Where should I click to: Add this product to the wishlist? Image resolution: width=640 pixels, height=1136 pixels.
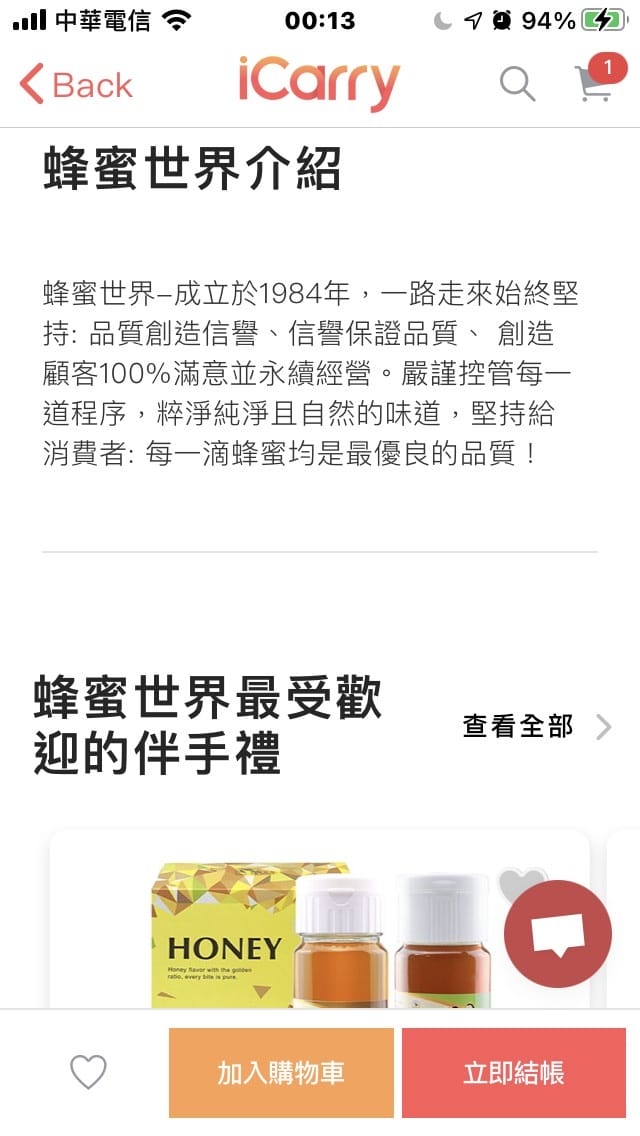coord(88,1073)
